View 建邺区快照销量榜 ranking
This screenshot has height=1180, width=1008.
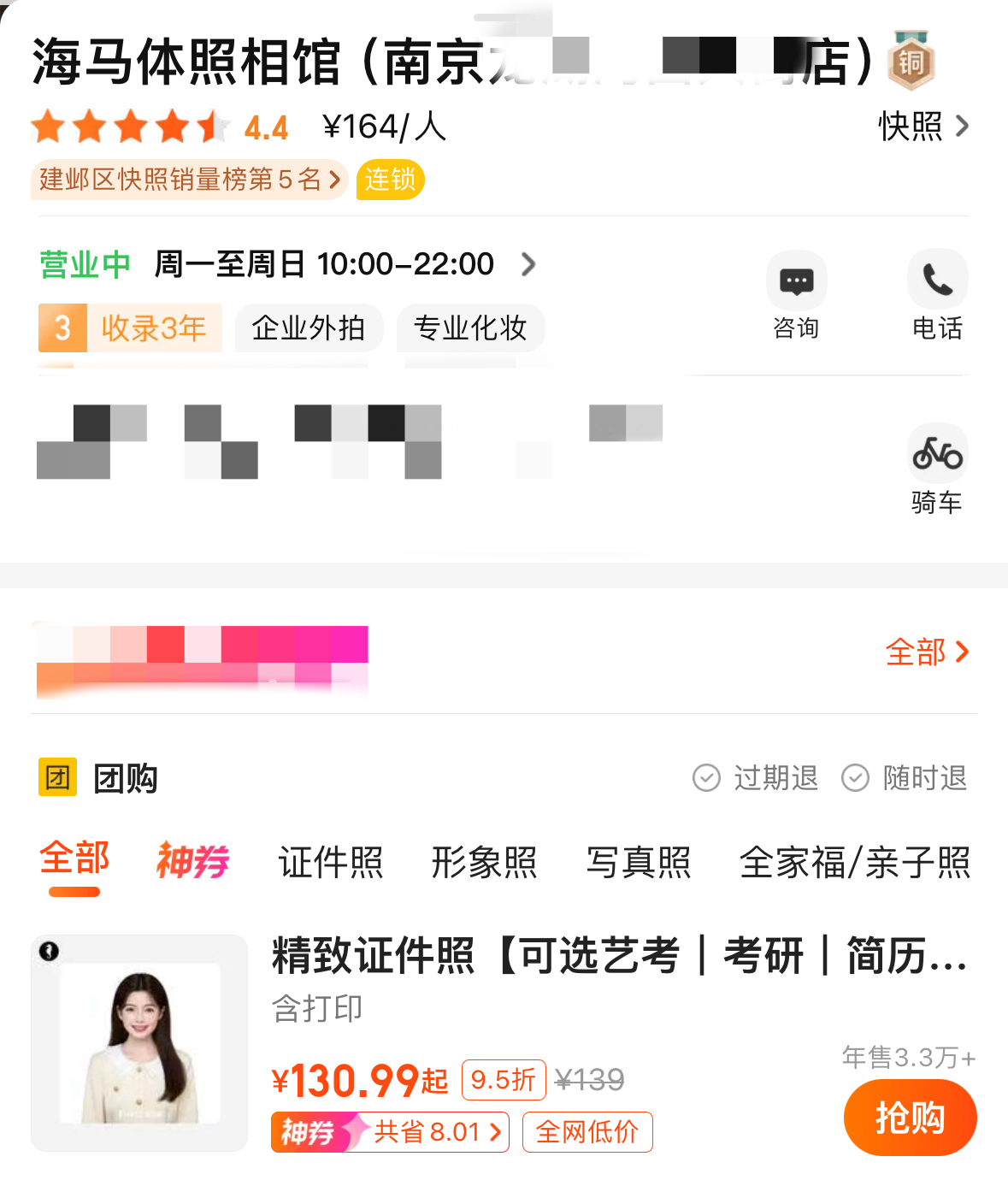tap(189, 180)
